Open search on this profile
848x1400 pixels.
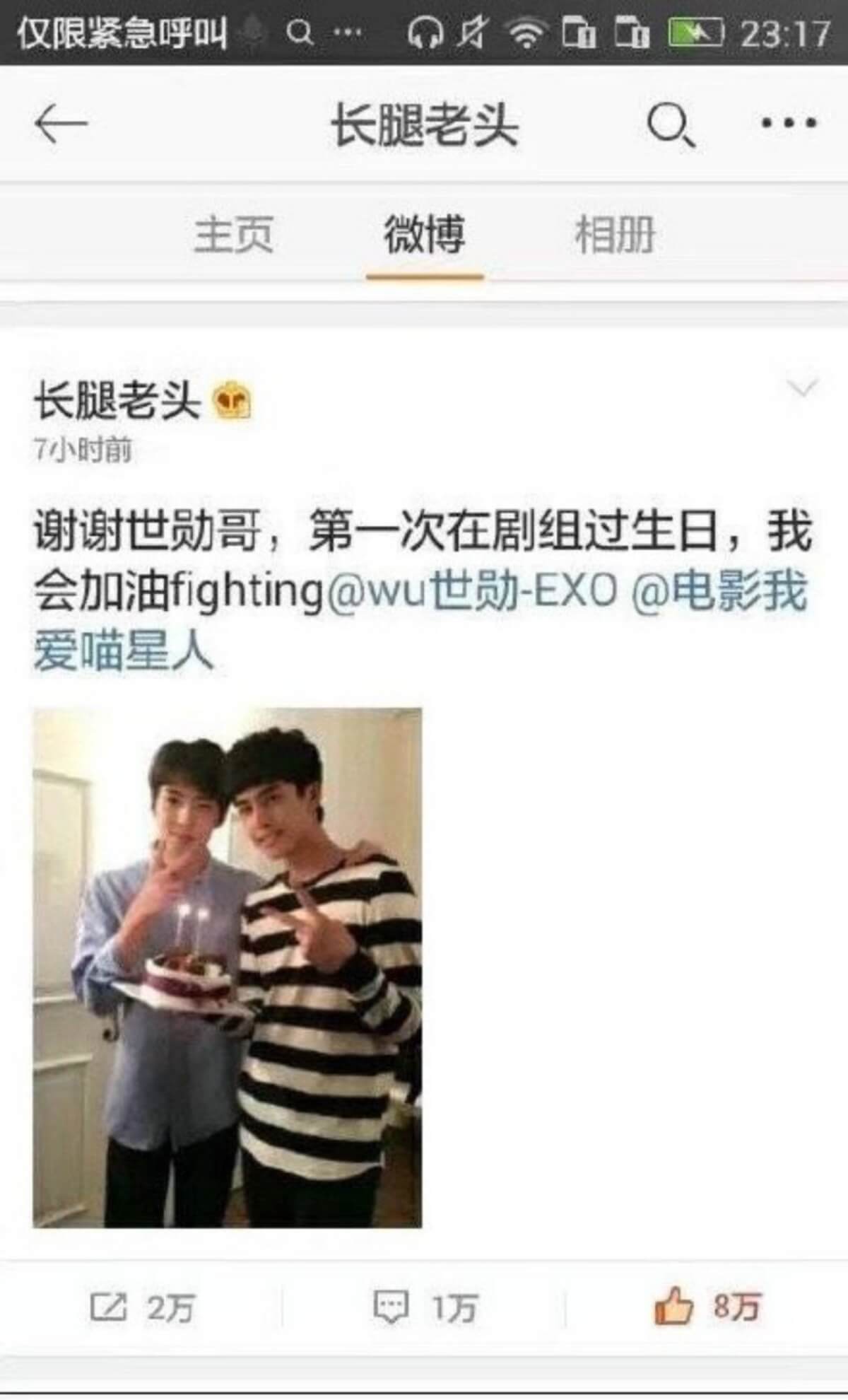click(x=670, y=126)
